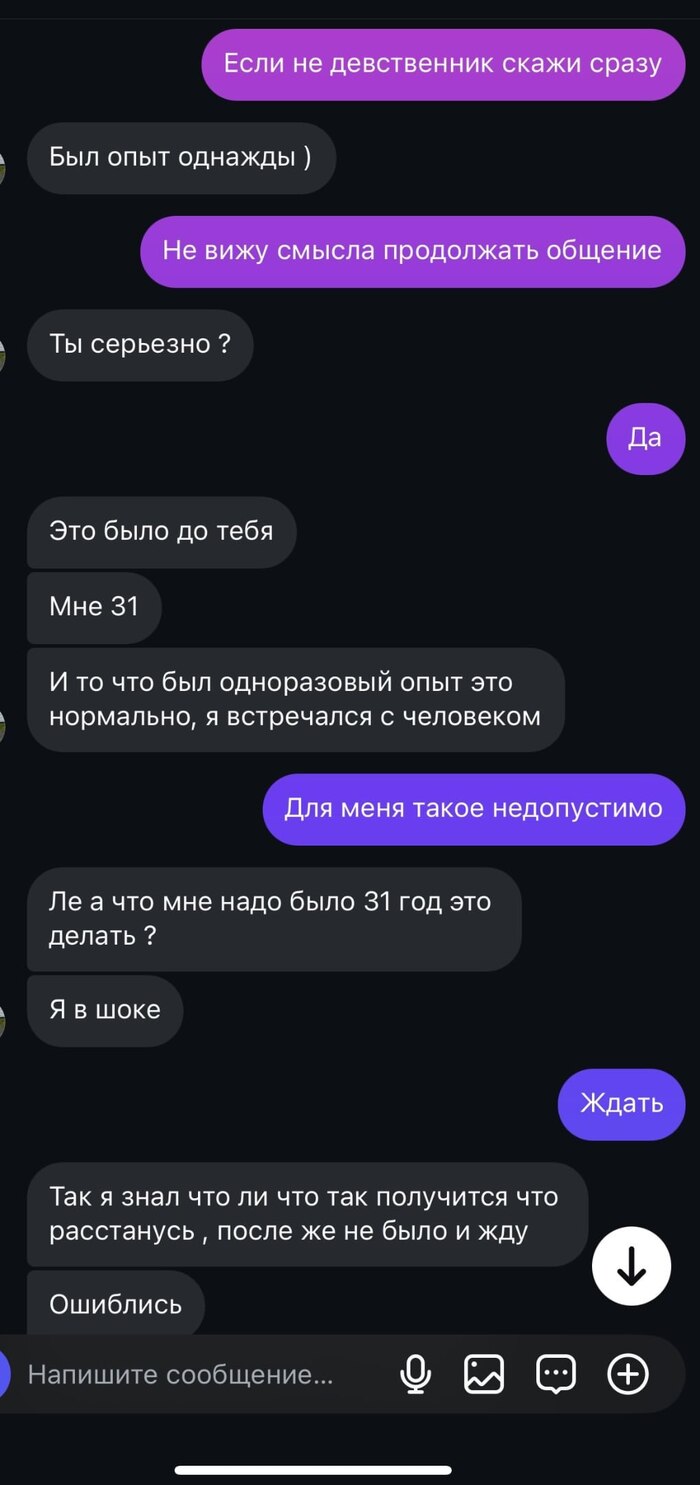Open the quick replies speech-bubble icon
Image resolution: width=700 pixels, height=1485 pixels.
point(556,1375)
